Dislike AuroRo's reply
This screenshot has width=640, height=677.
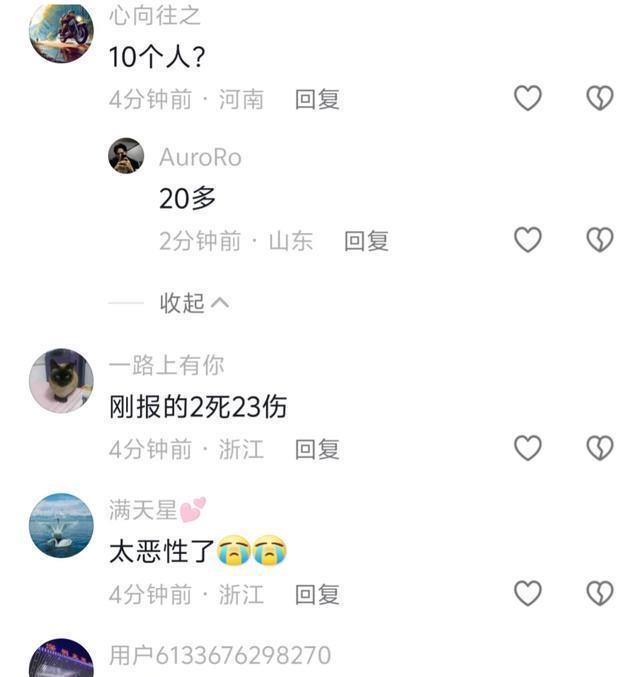(x=599, y=240)
